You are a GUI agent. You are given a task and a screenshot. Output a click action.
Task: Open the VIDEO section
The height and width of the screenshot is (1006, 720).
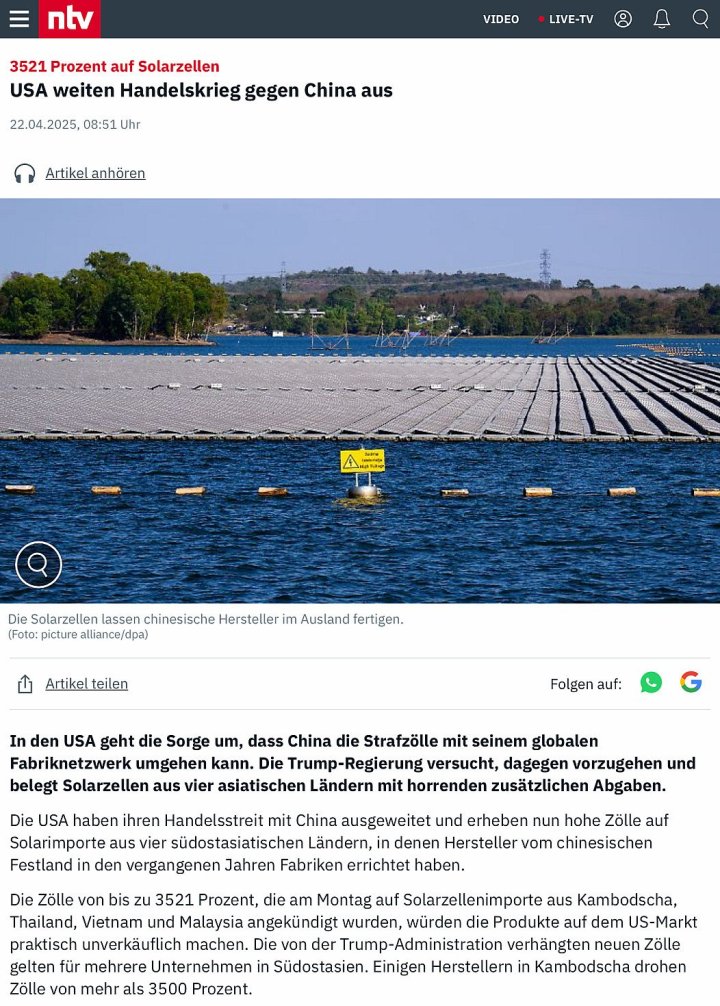[x=501, y=19]
